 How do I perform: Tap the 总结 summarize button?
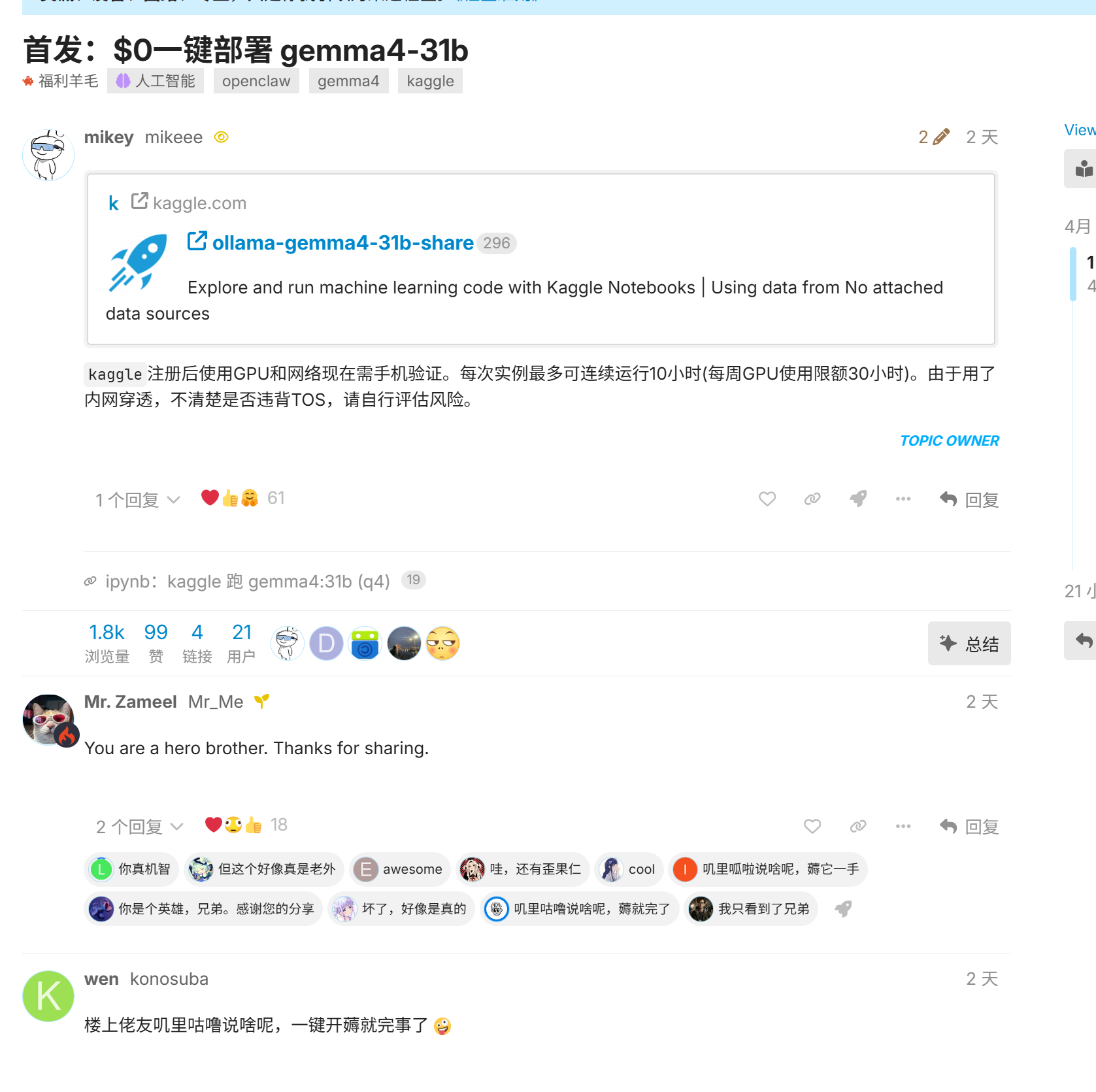tap(969, 644)
